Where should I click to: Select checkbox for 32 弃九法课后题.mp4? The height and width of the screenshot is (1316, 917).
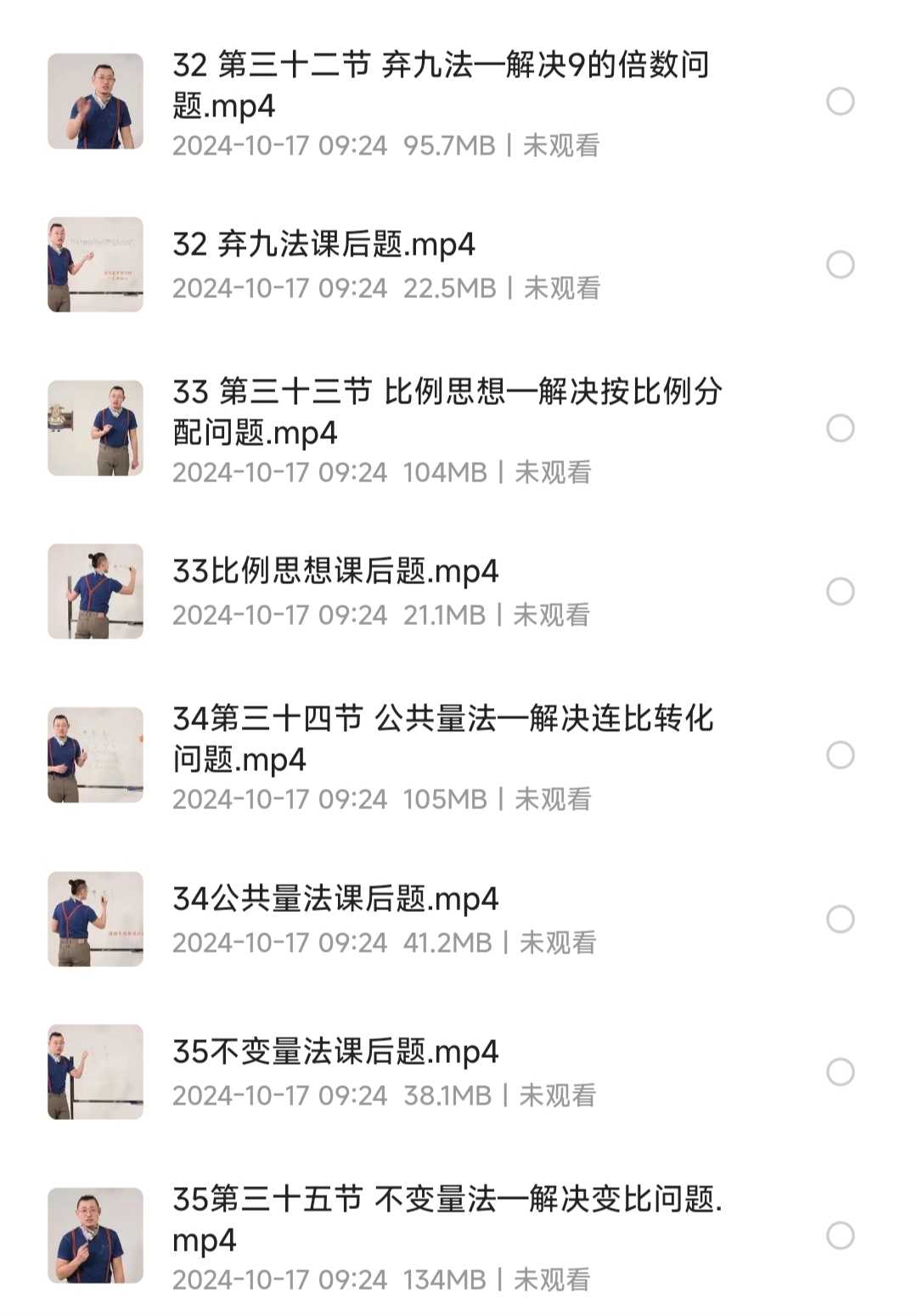pyautogui.click(x=841, y=265)
